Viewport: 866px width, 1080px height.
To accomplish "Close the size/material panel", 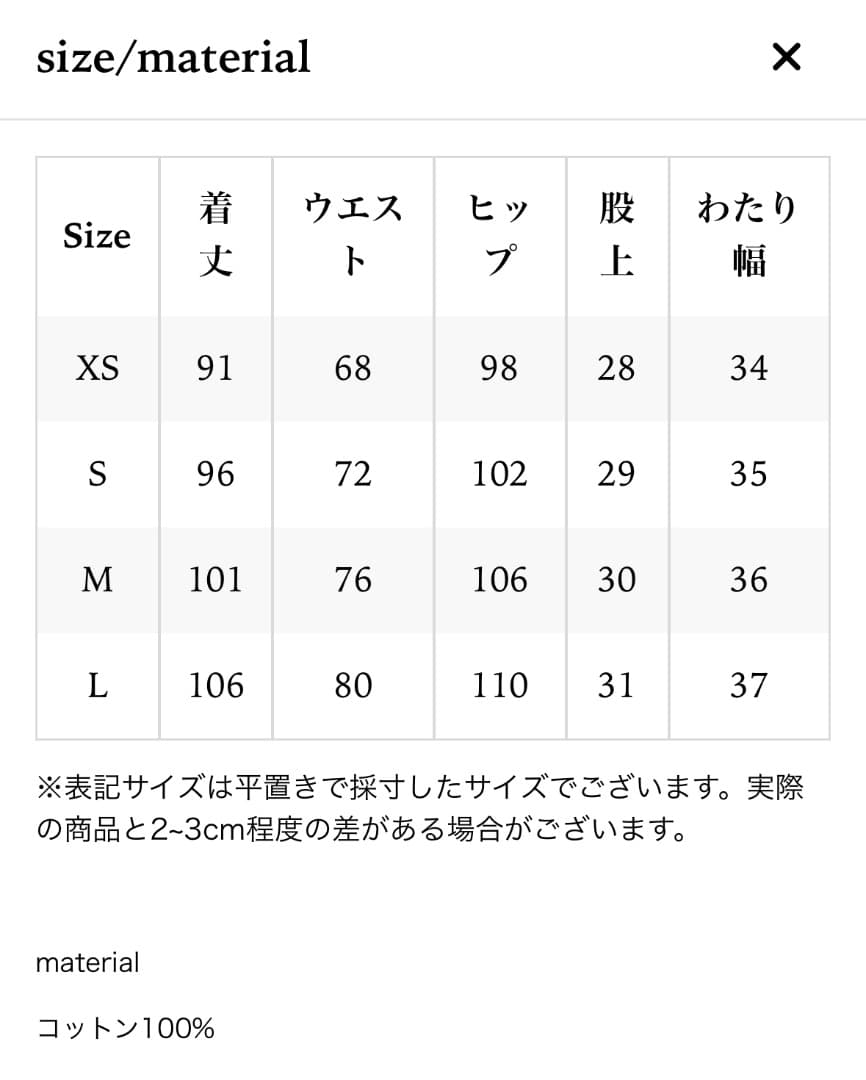I will coord(787,58).
